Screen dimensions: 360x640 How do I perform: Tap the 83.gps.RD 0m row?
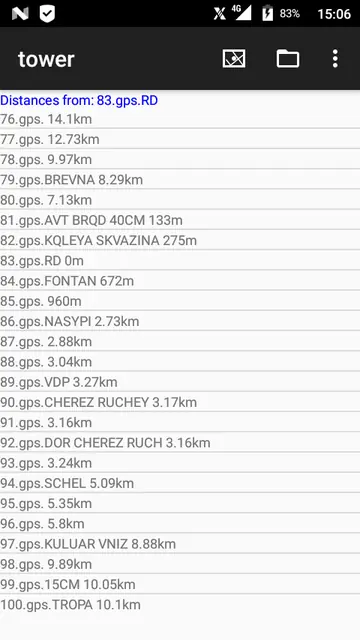coord(180,260)
